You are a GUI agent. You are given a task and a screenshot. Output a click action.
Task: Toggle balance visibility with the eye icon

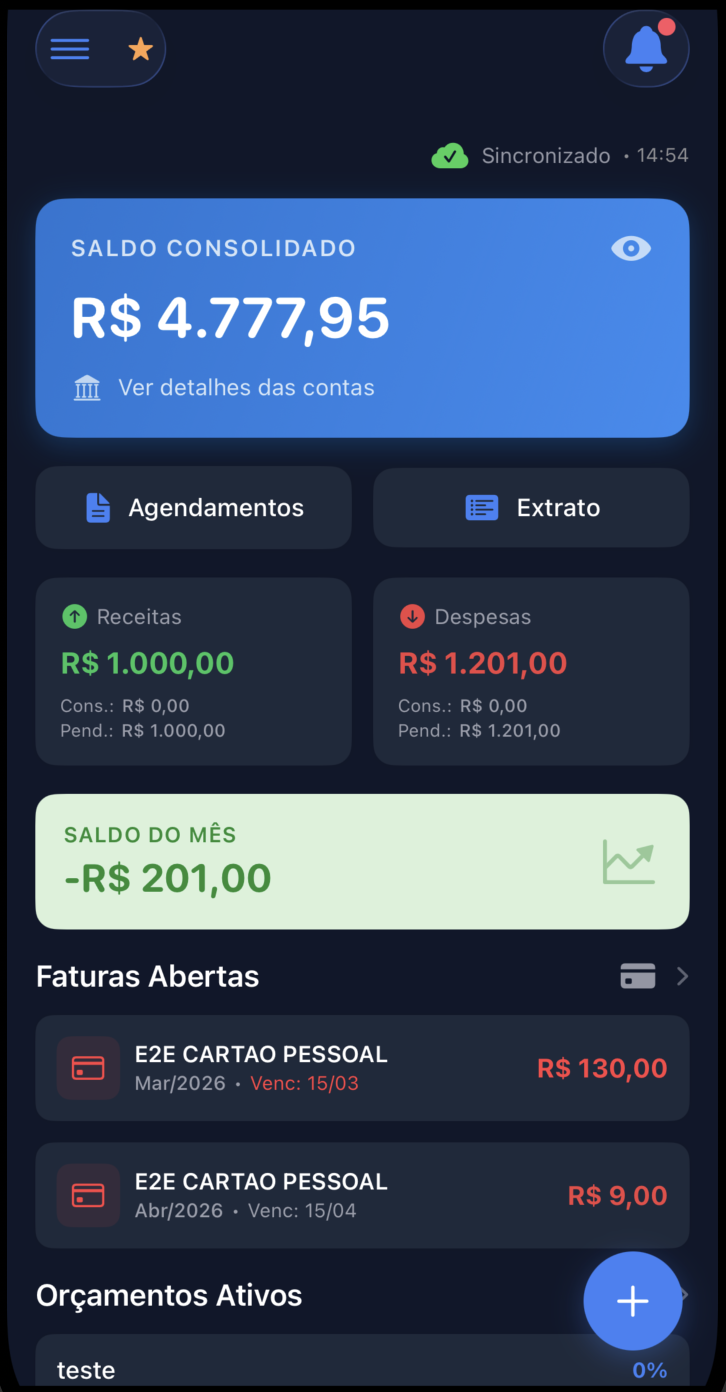tap(630, 249)
